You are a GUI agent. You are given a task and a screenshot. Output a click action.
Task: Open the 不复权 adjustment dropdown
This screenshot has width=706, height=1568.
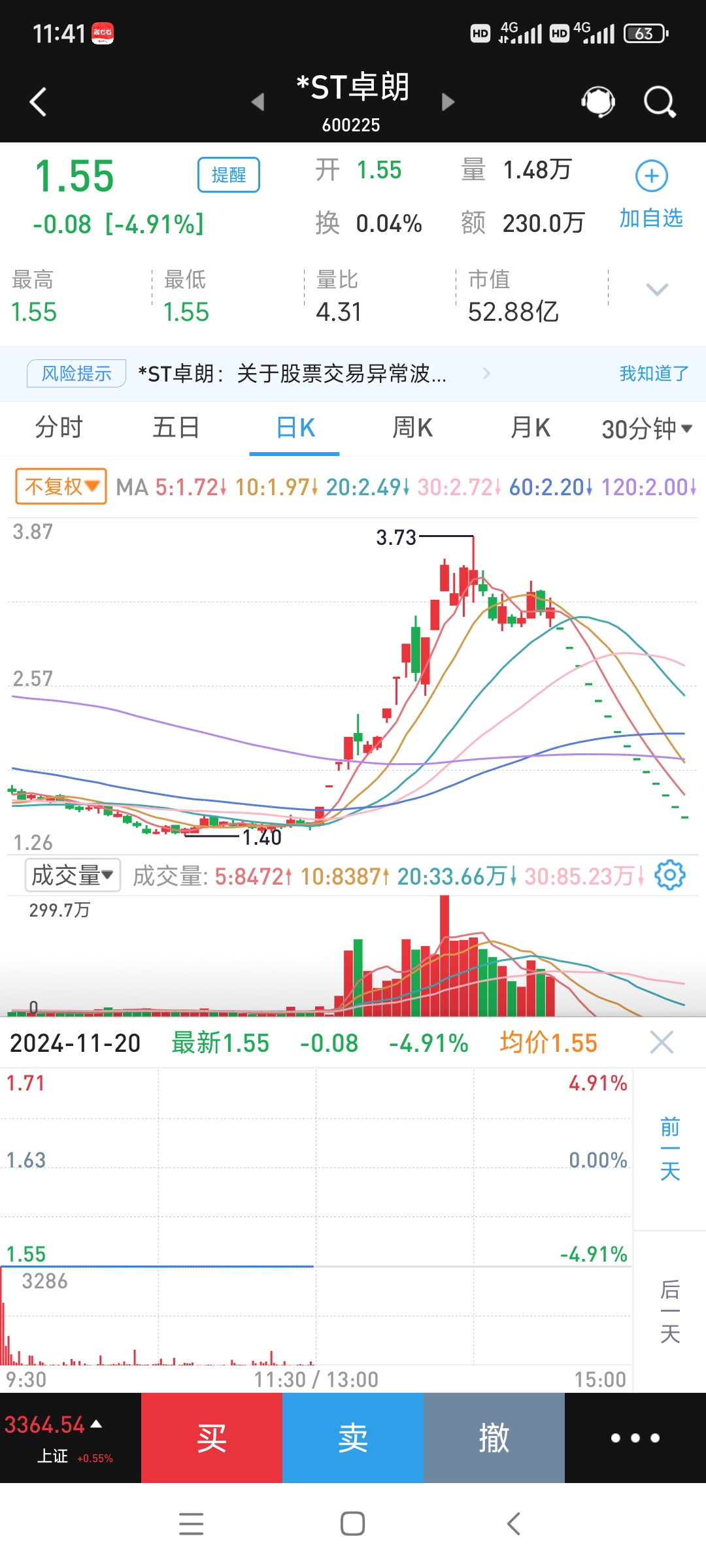[x=61, y=487]
